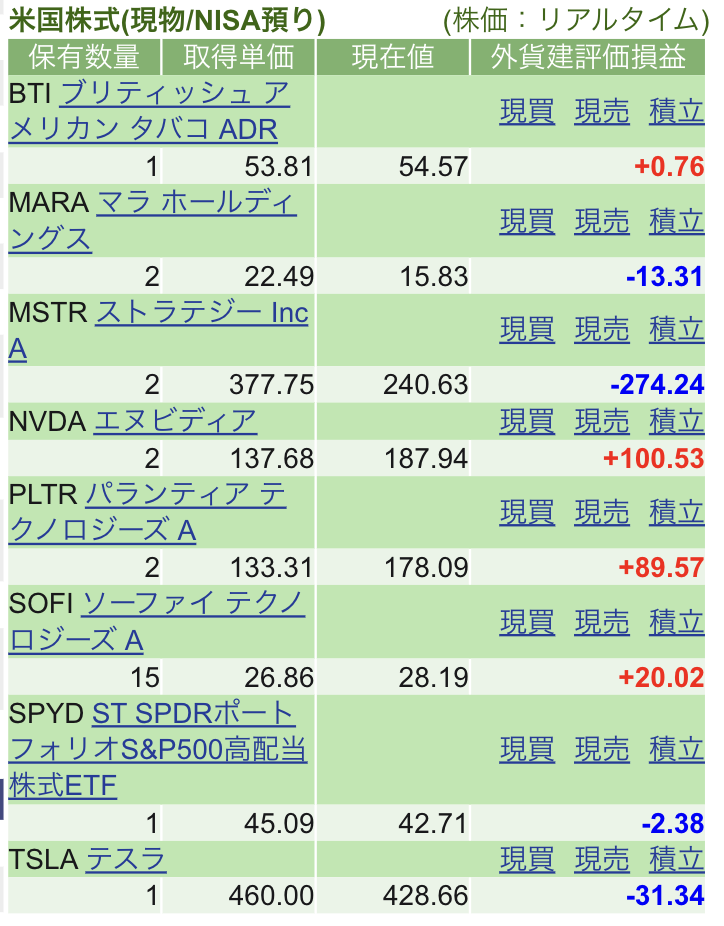Select 積立 for TSLA
Image resolution: width=724 pixels, height=926 pixels.
click(x=677, y=859)
